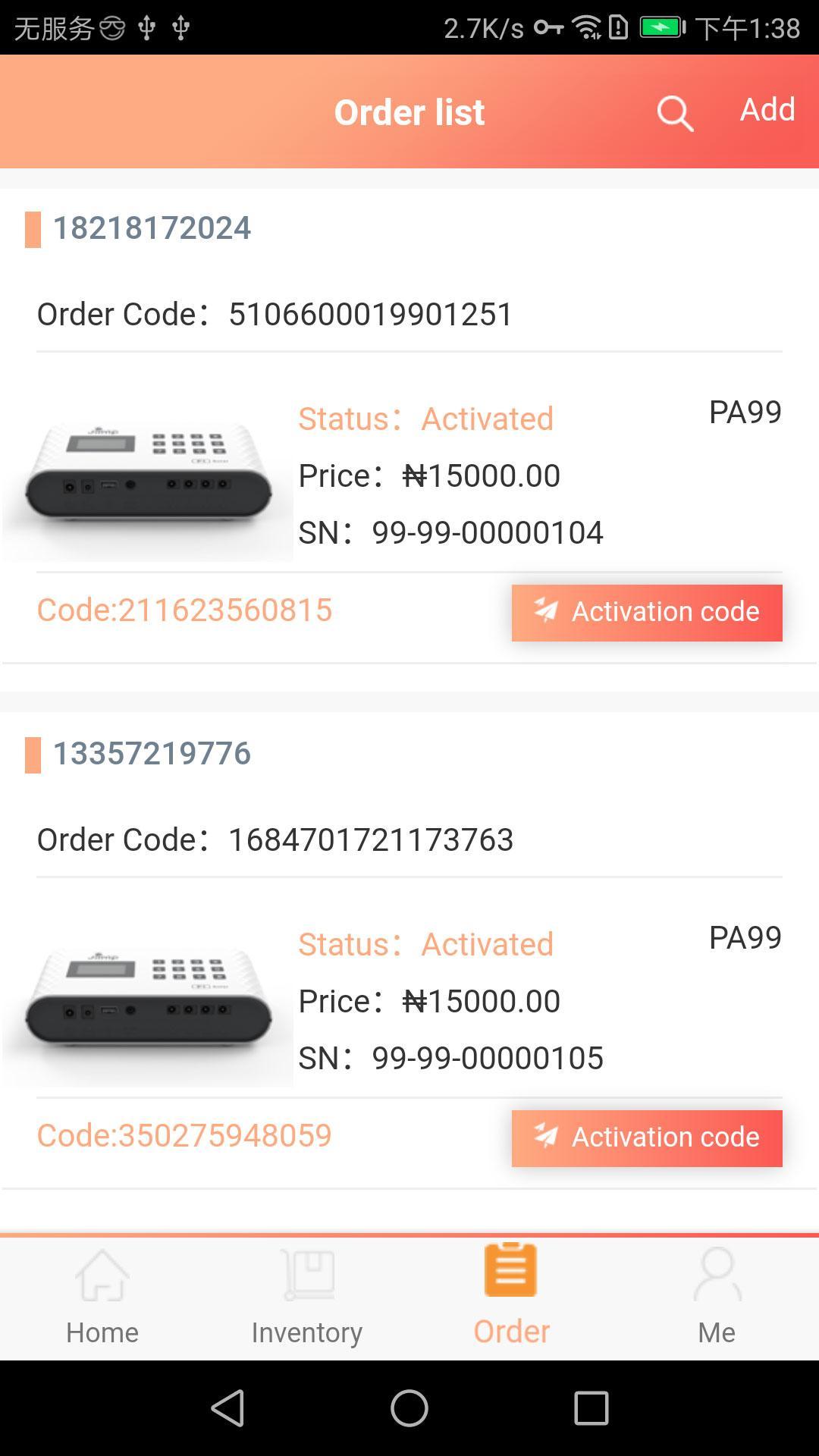Open search in the Order list header
819x1456 pixels.
pos(675,114)
